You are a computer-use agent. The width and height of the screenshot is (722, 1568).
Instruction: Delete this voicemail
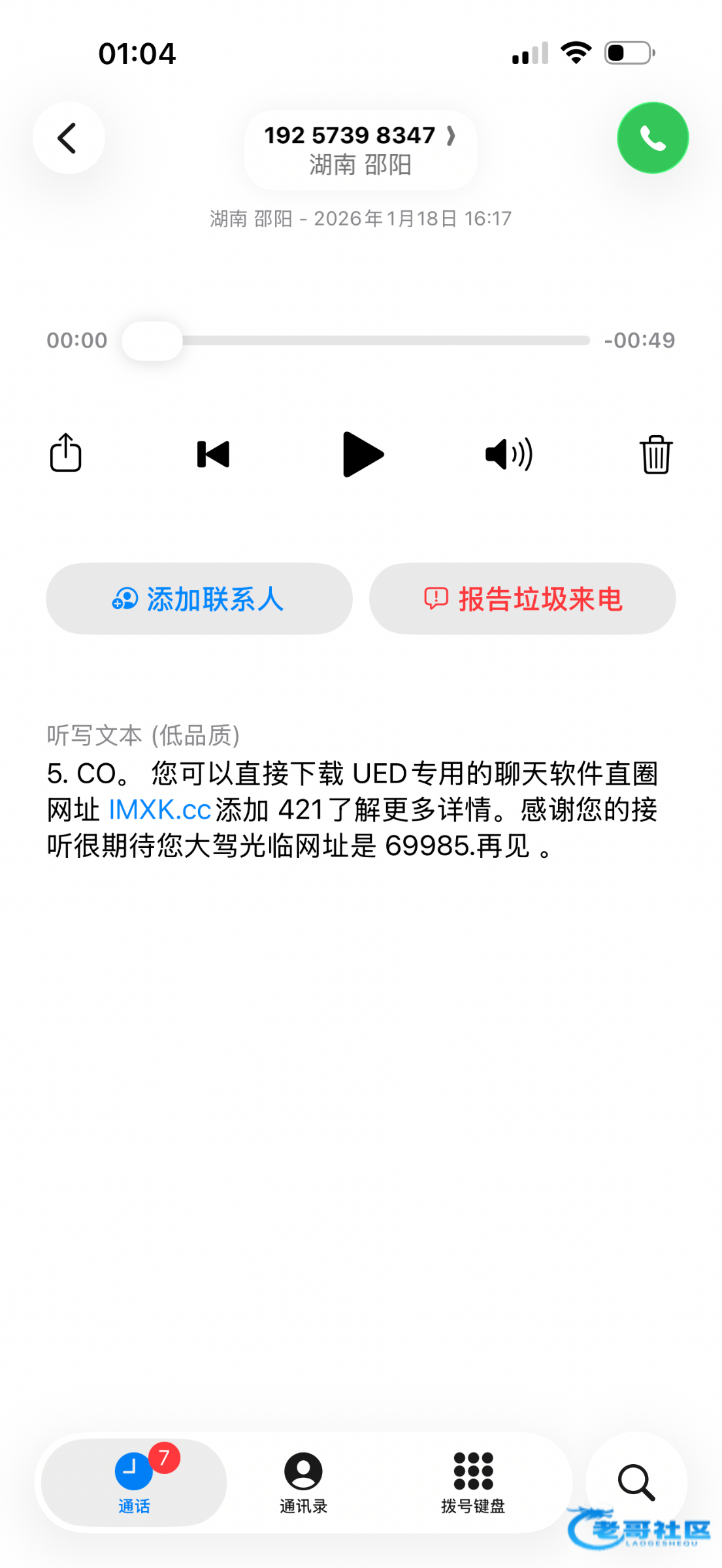[x=655, y=454]
